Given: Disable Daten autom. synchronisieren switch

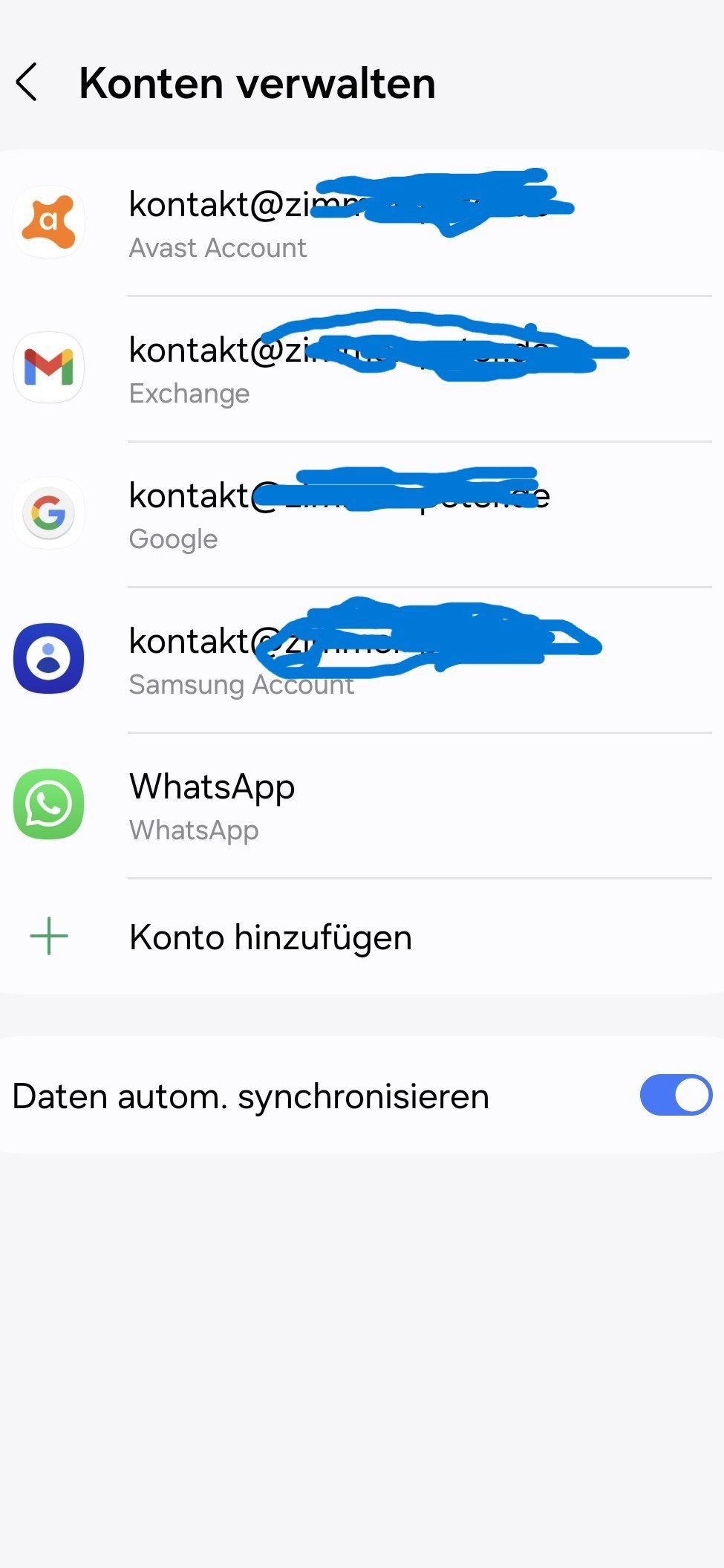Looking at the screenshot, I should pos(675,1095).
